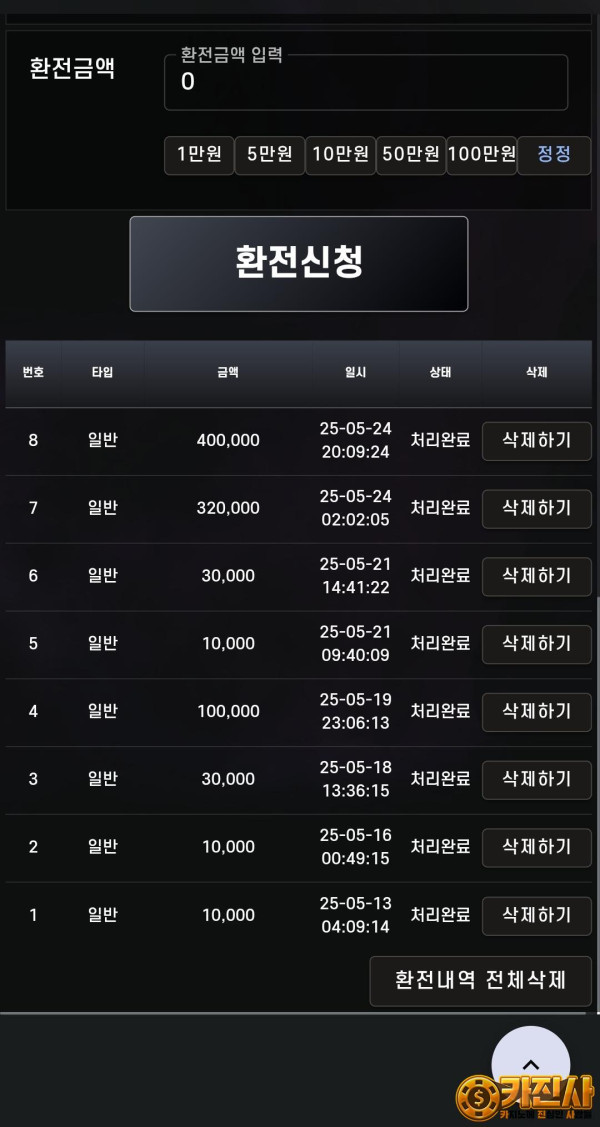
Task: Add 1만원 to the amount
Action: pos(199,155)
